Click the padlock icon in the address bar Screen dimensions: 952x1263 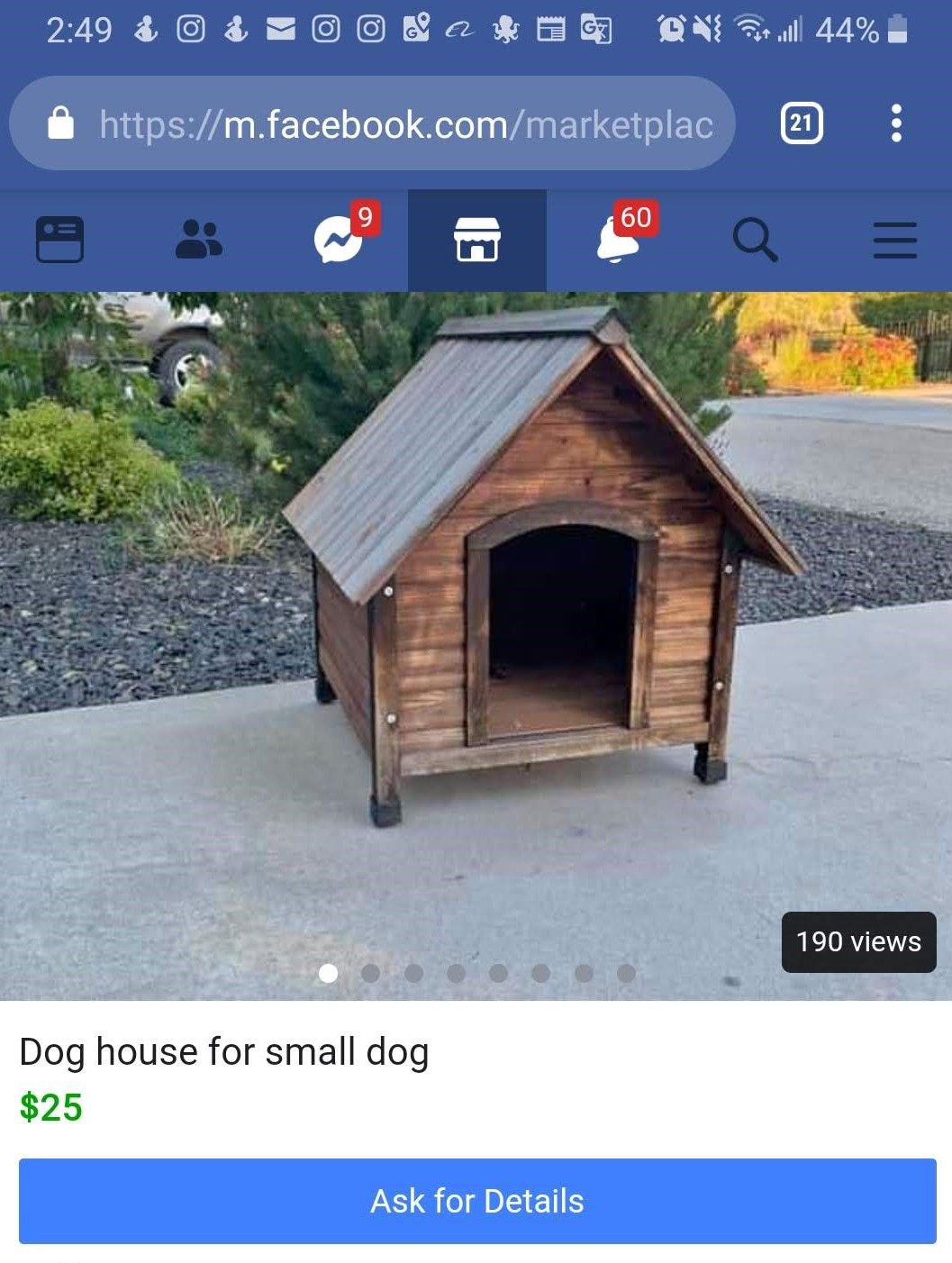pyautogui.click(x=62, y=124)
